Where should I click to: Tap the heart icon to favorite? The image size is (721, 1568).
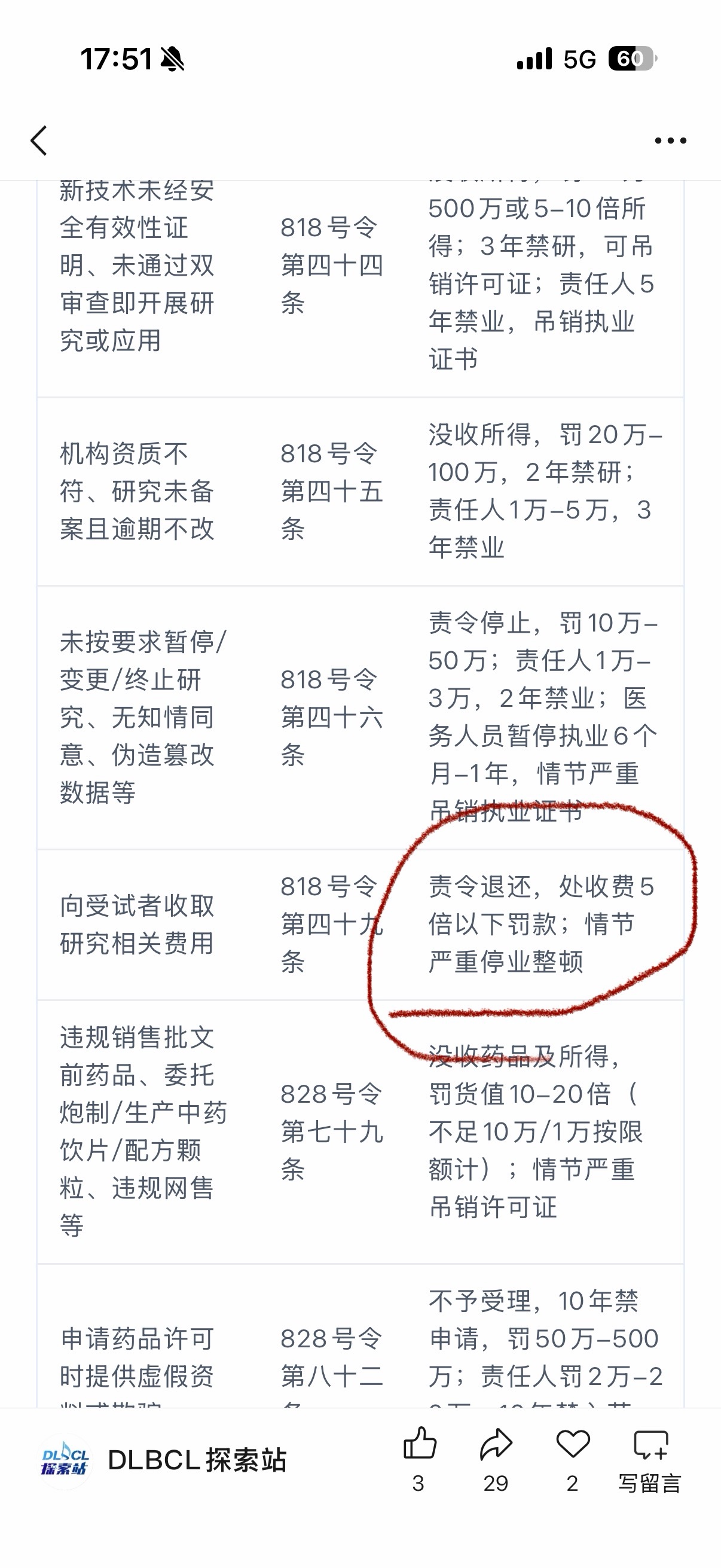pyautogui.click(x=573, y=1444)
